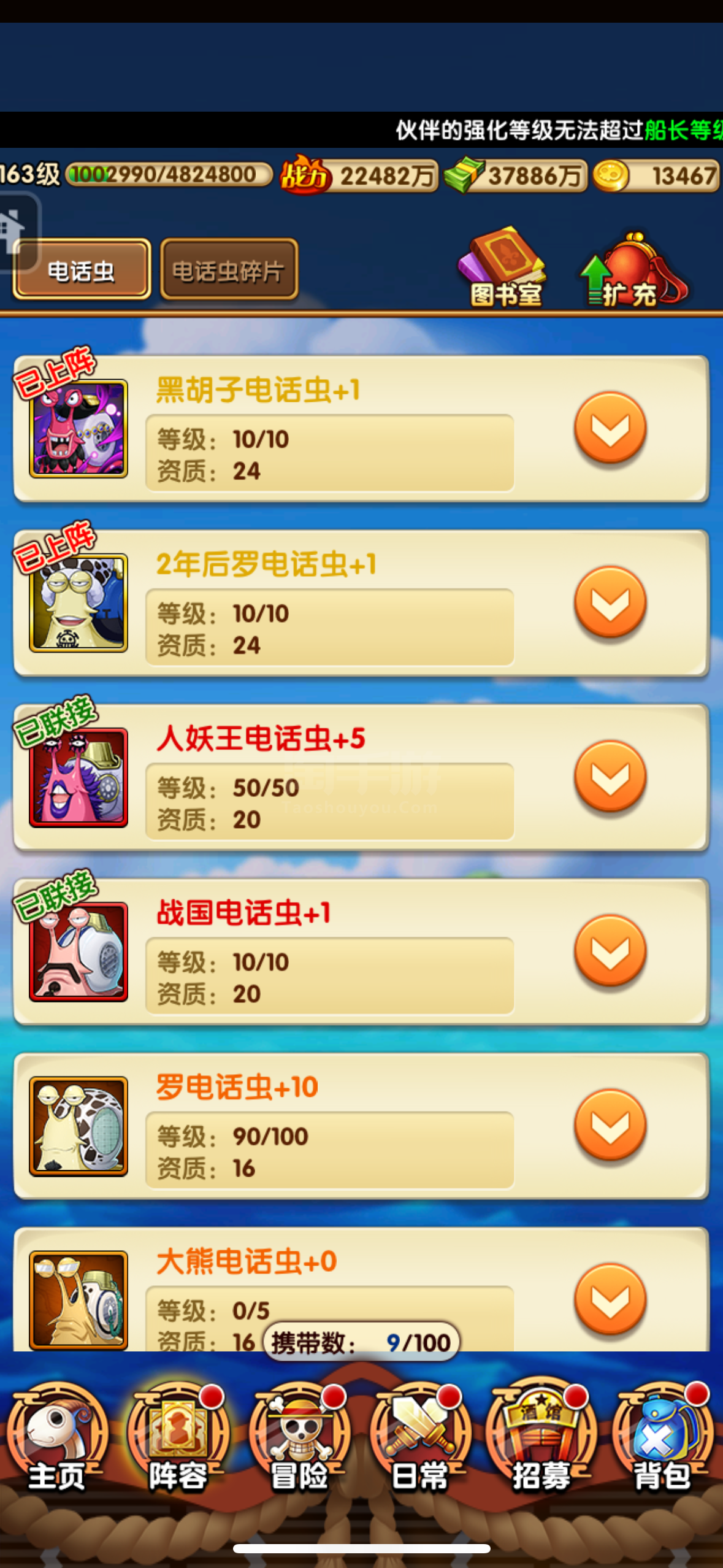723x1568 pixels.
Task: Expand details for 战国电话虫+1
Action: coord(610,950)
